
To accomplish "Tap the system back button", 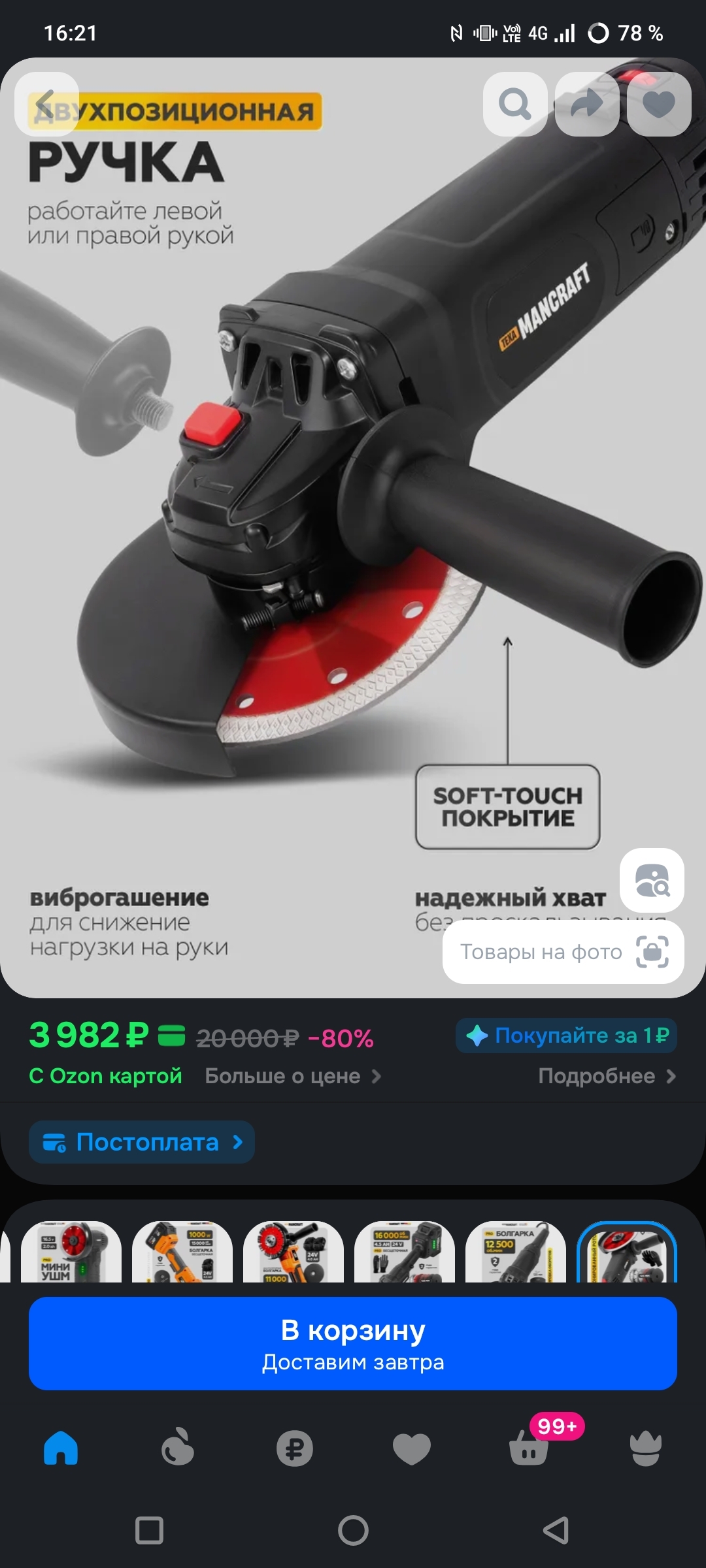I will 556,1530.
